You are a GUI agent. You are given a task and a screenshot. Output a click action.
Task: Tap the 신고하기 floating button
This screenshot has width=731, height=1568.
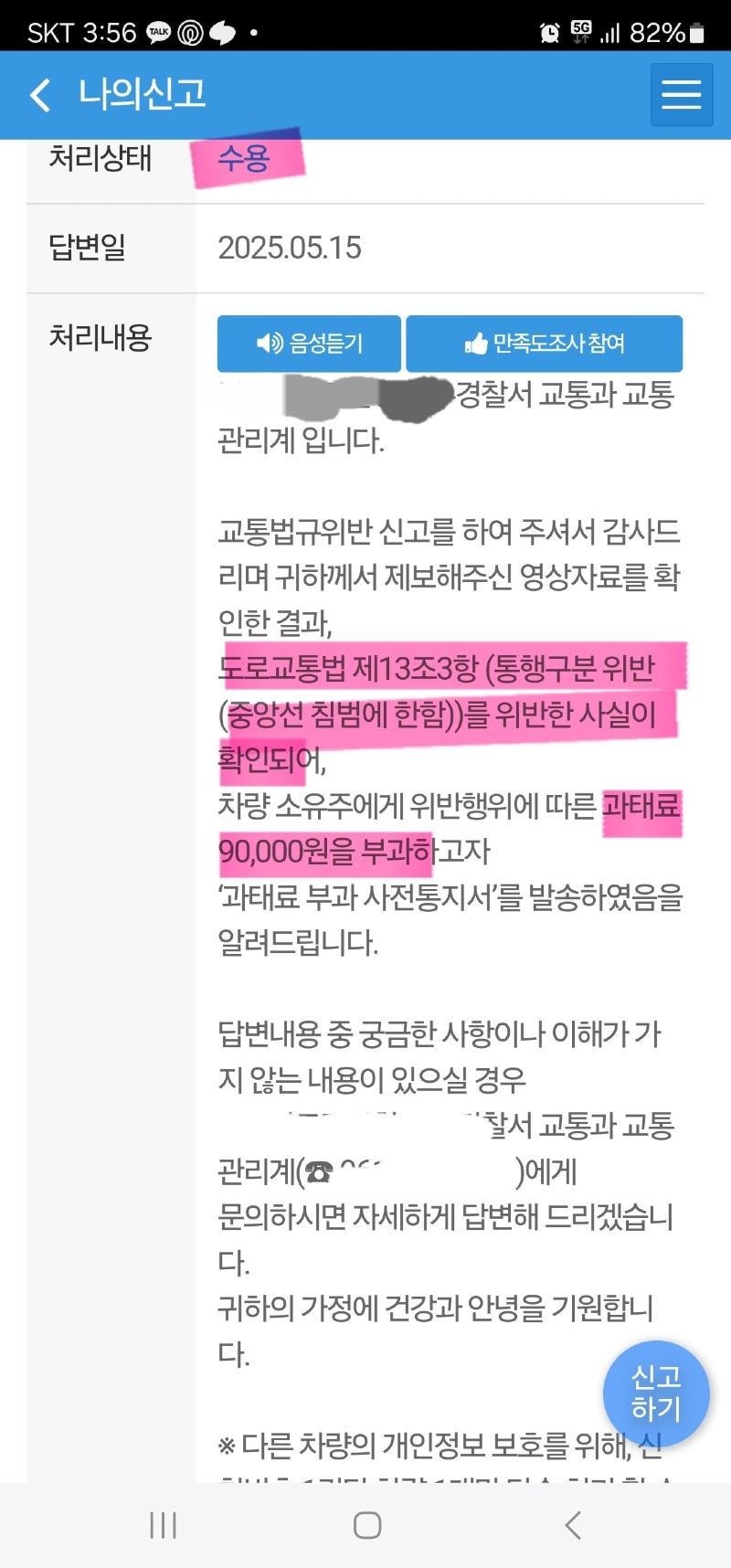point(655,1393)
